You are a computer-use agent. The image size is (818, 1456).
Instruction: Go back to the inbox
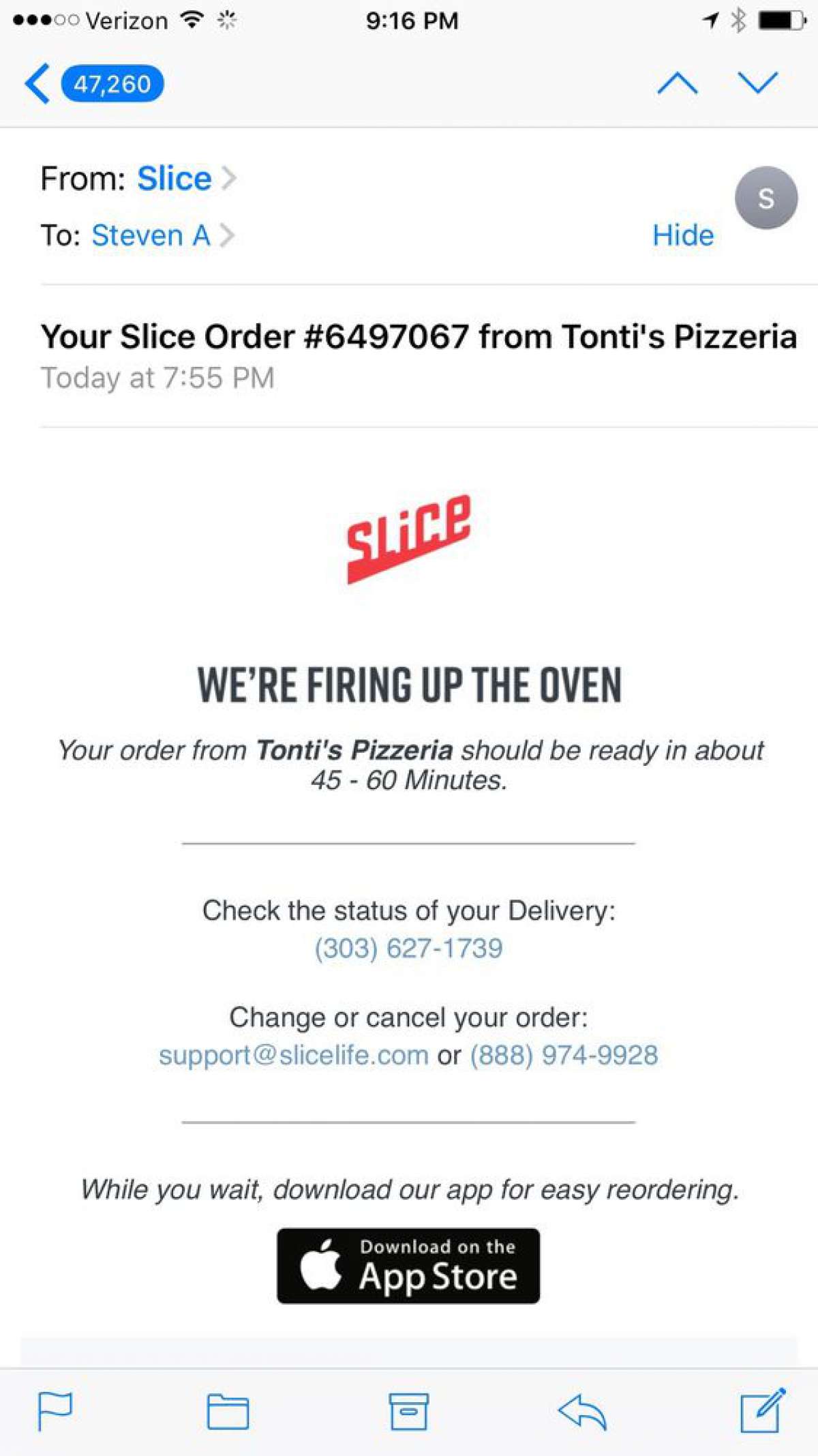pos(93,84)
